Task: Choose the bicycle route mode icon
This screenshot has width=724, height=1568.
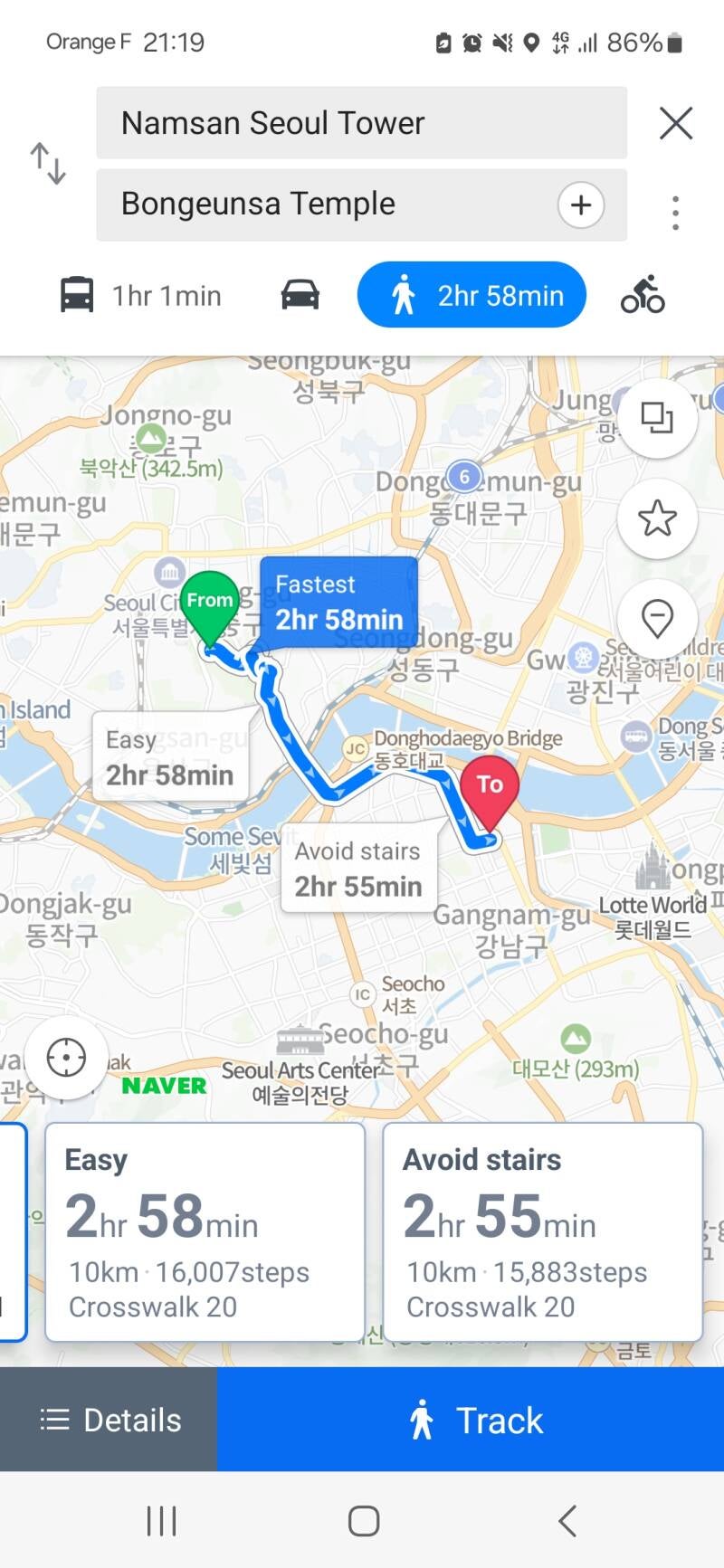Action: click(643, 294)
